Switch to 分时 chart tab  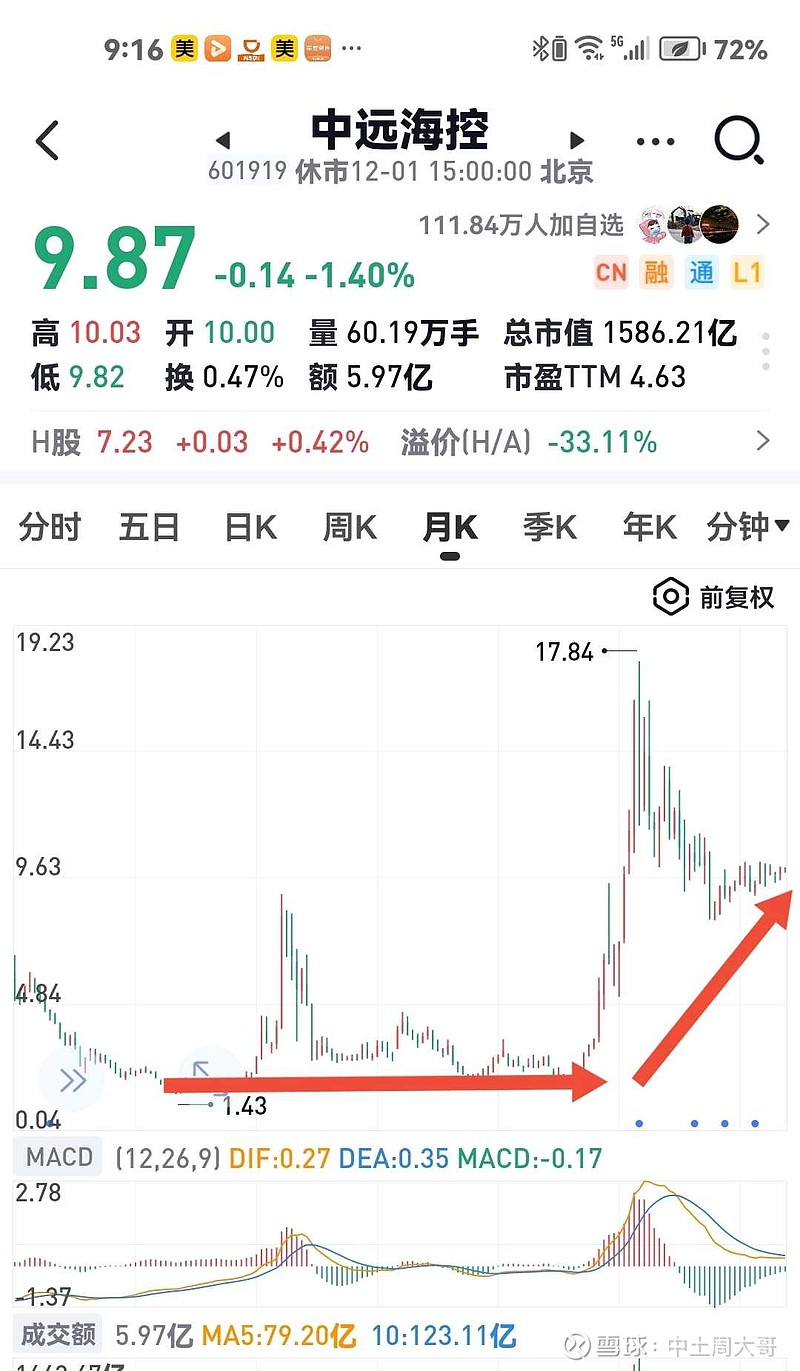(x=49, y=526)
